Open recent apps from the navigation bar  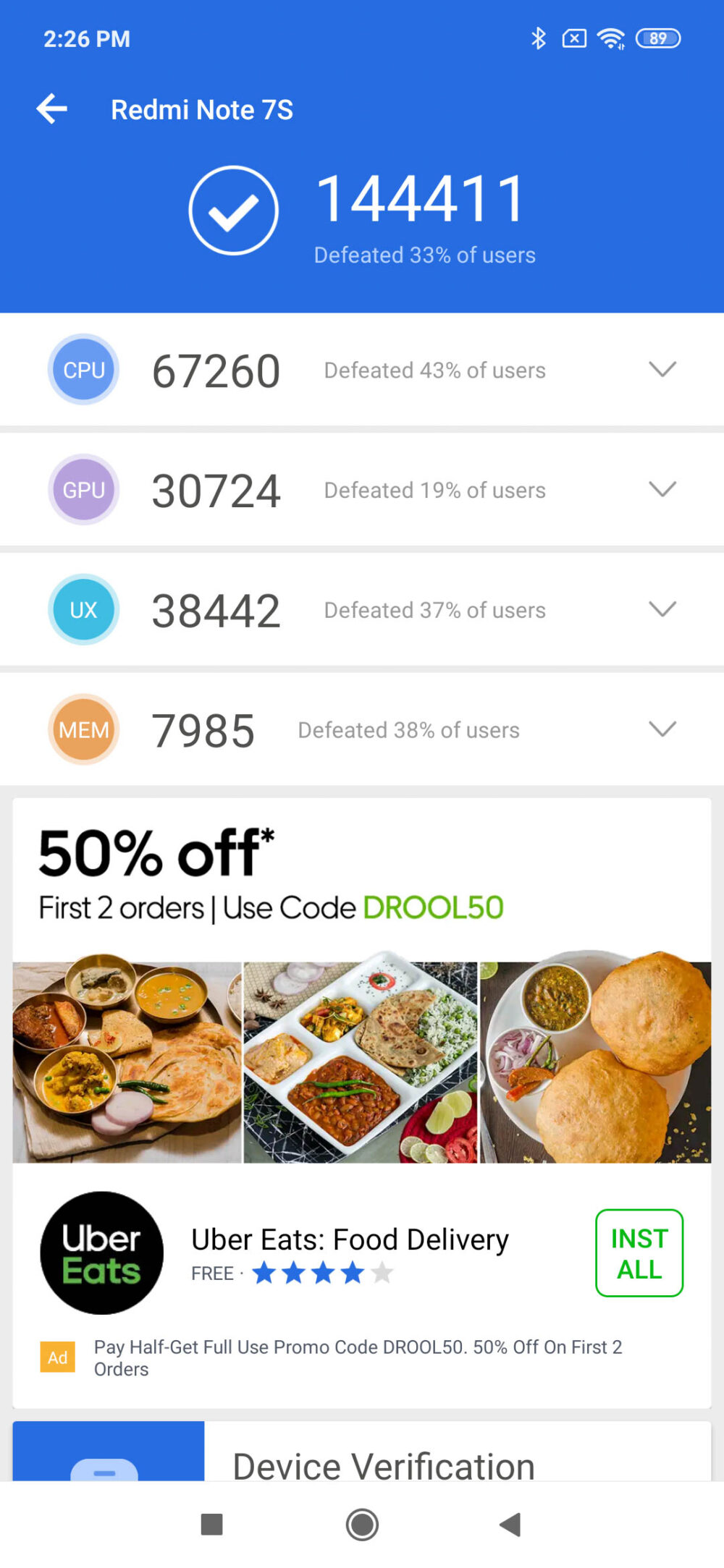point(211,1525)
